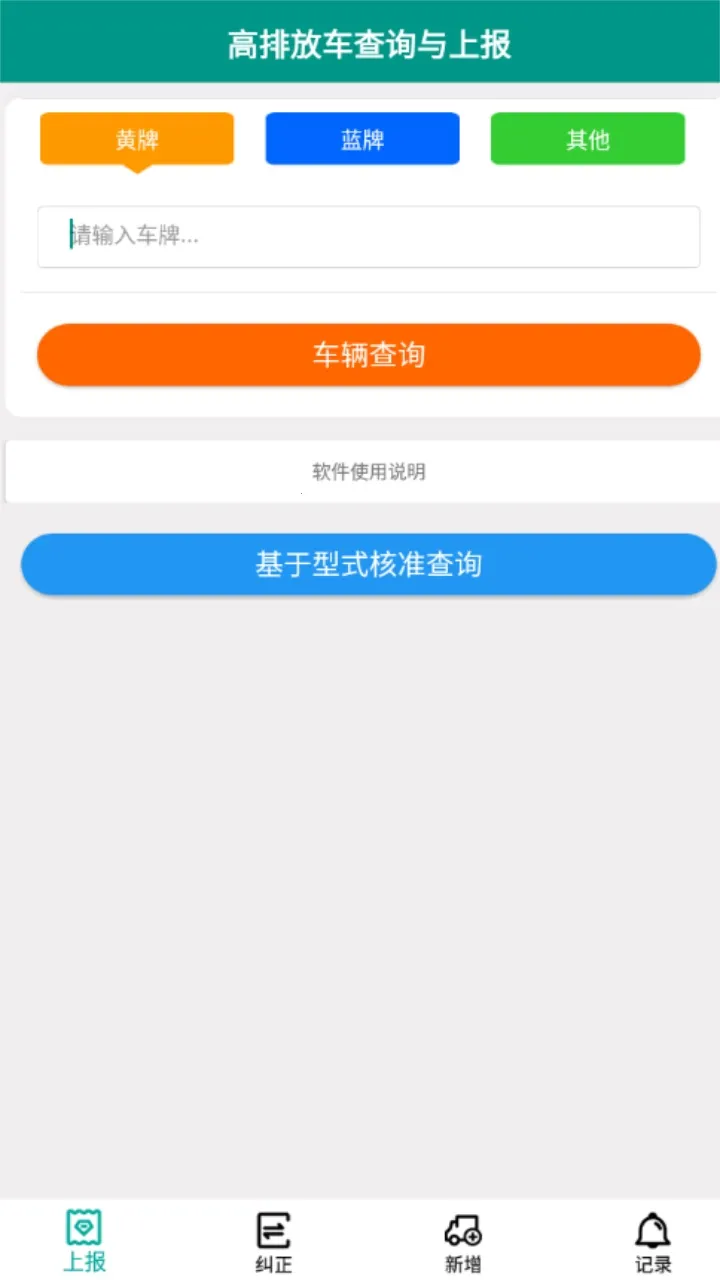
Task: Switch to the 蓝牌 plate tab
Action: coord(362,138)
